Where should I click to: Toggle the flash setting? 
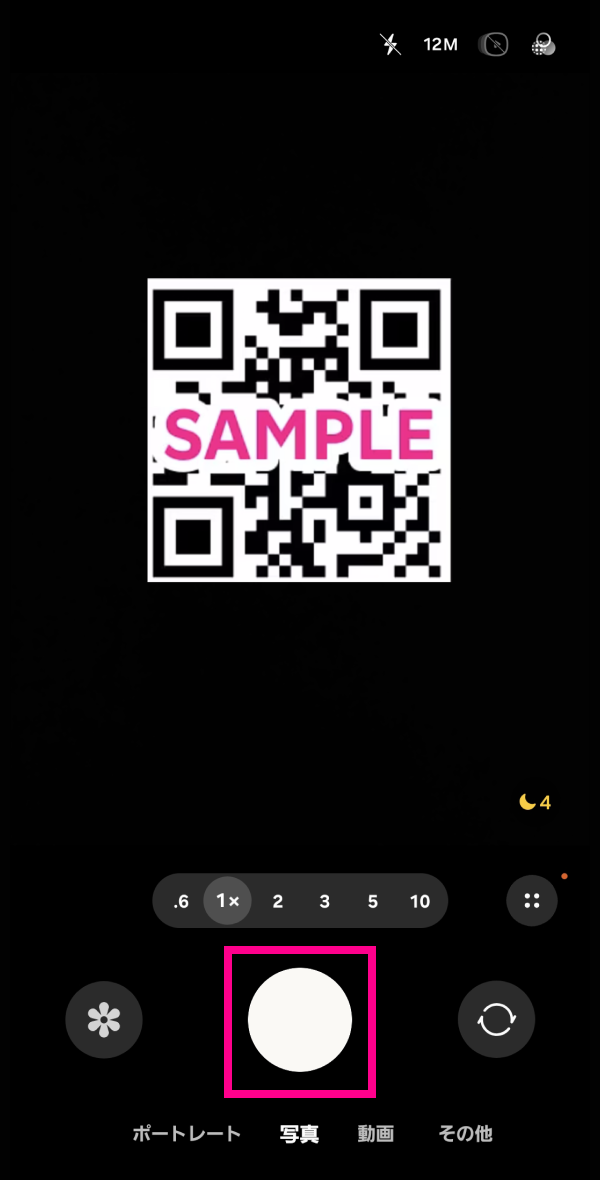click(391, 45)
